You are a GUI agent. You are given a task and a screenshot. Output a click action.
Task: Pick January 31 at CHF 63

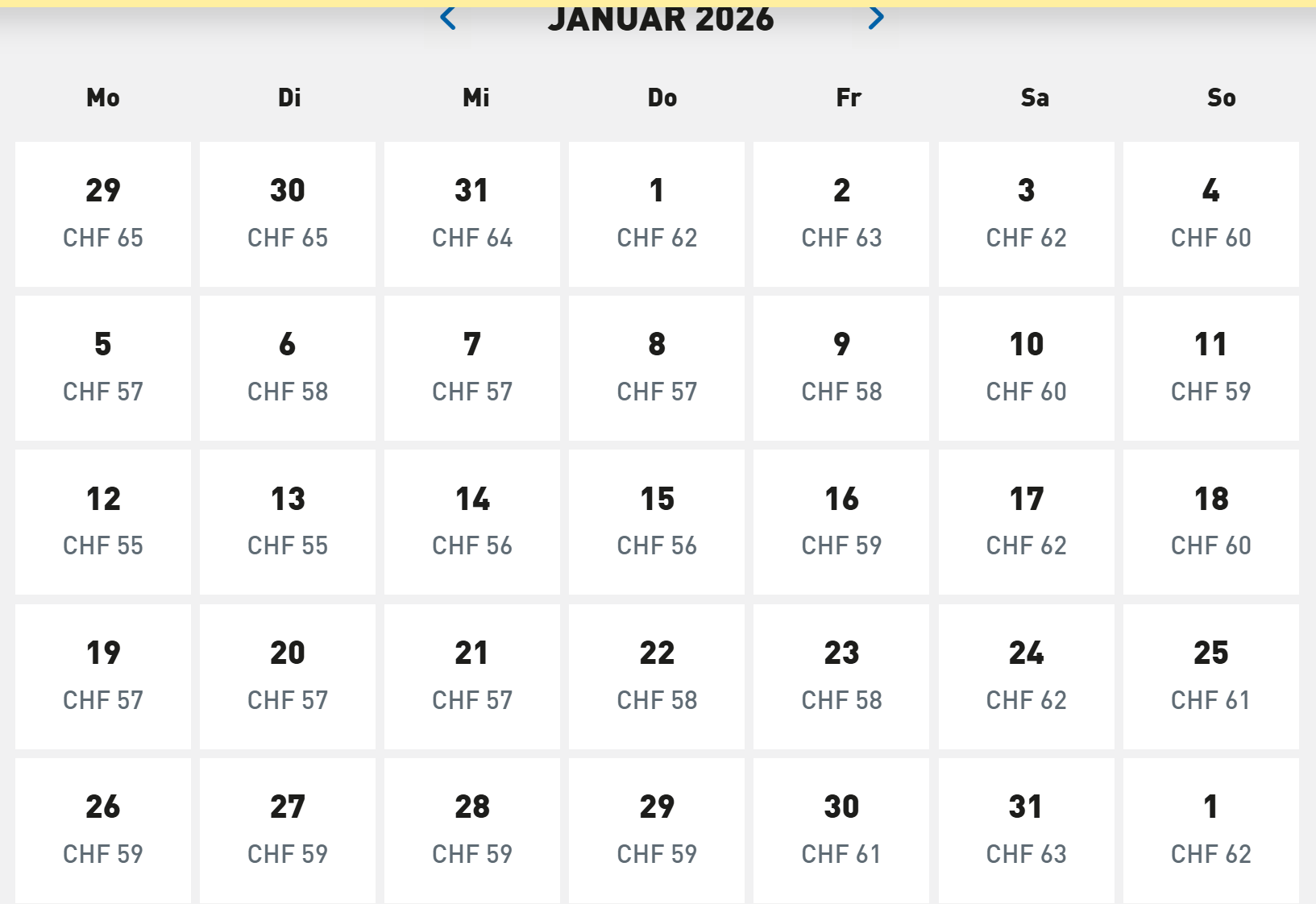coord(1026,830)
